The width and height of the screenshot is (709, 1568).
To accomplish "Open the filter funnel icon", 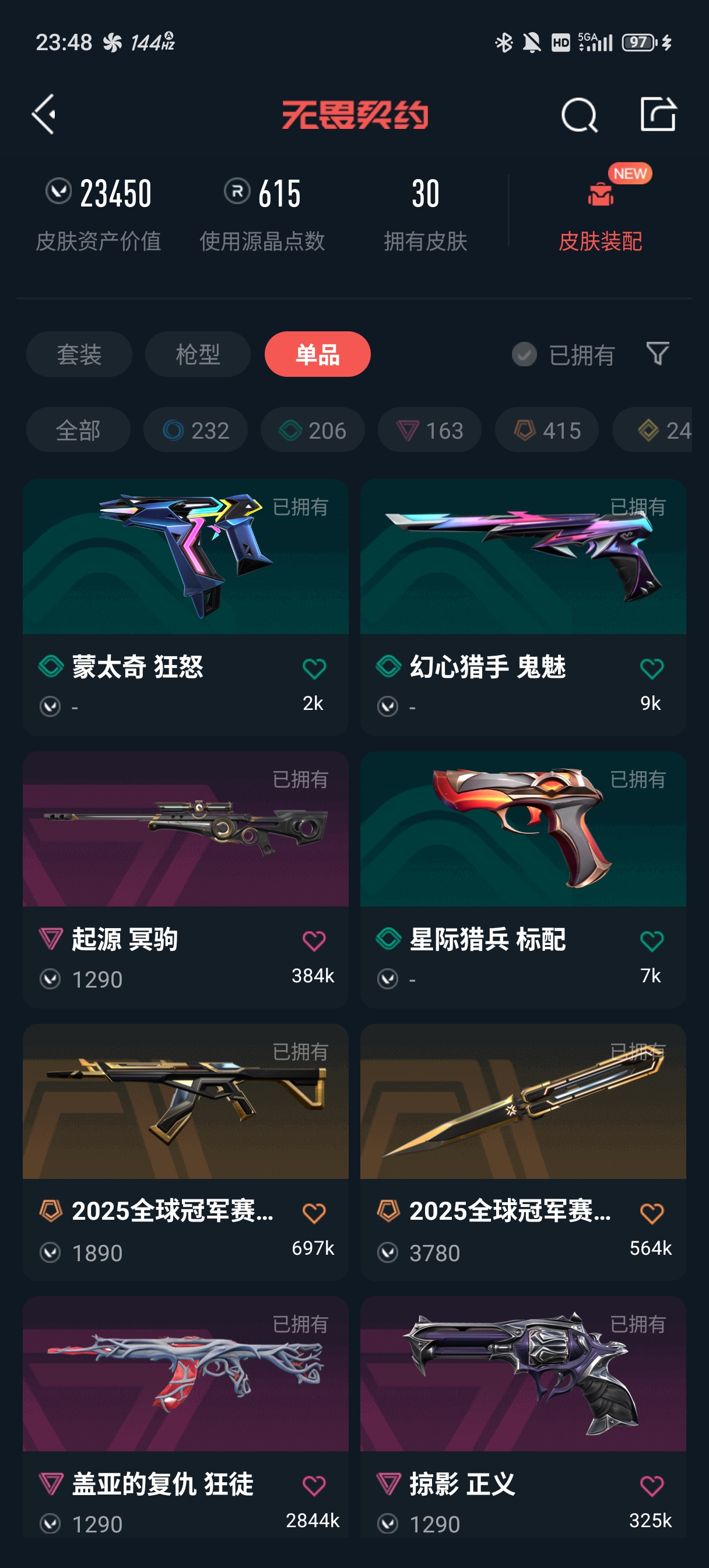I will 657,353.
